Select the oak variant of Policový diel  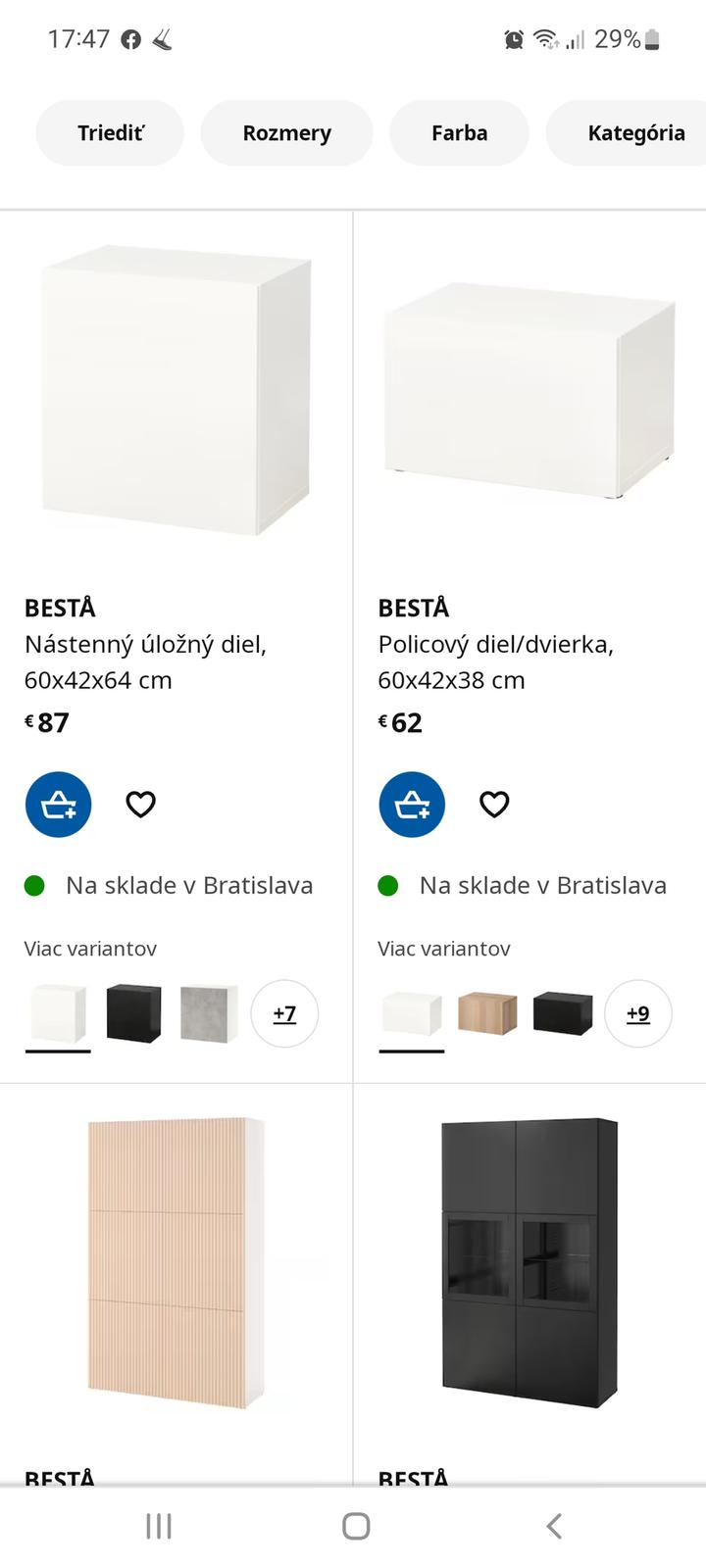click(487, 1013)
